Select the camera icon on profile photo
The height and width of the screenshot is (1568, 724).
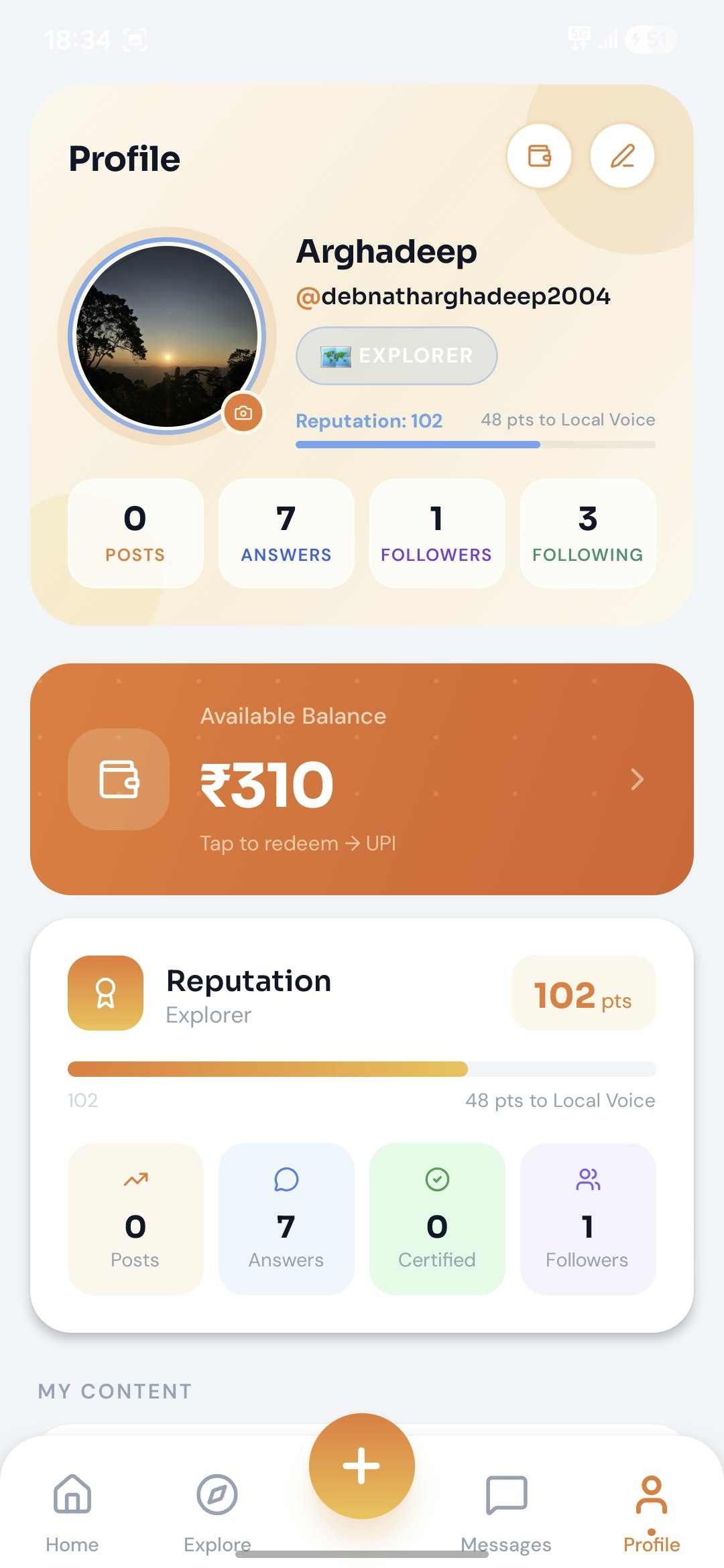click(243, 413)
